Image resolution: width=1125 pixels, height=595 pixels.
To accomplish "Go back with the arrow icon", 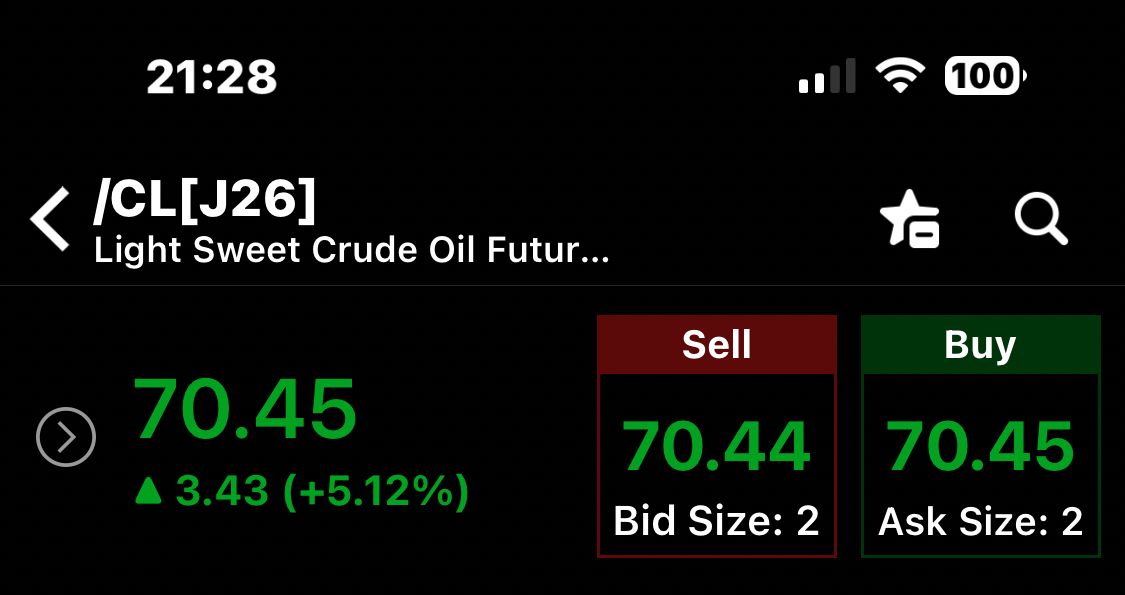I will pos(50,219).
